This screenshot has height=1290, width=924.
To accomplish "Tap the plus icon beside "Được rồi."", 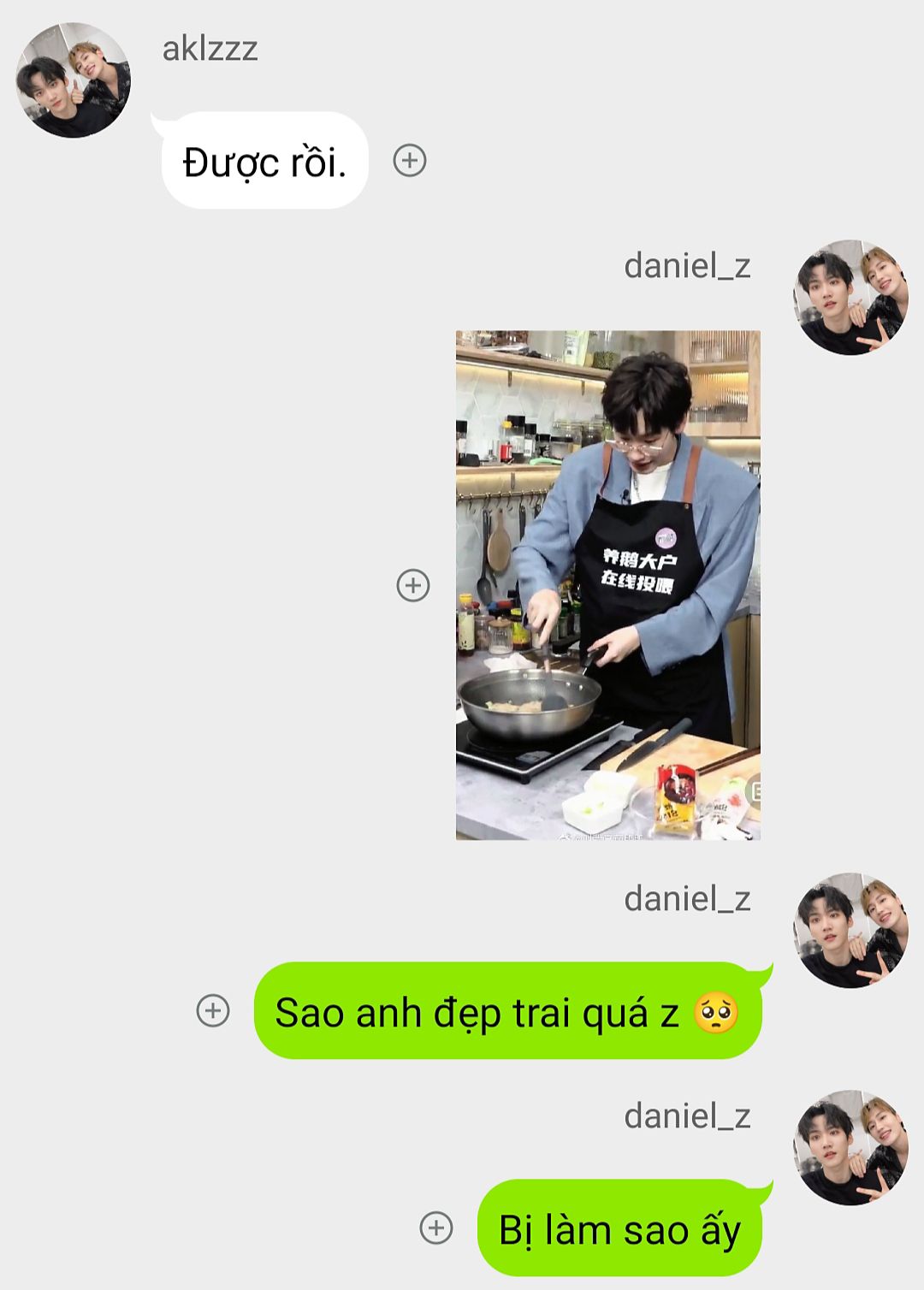I will click(410, 161).
